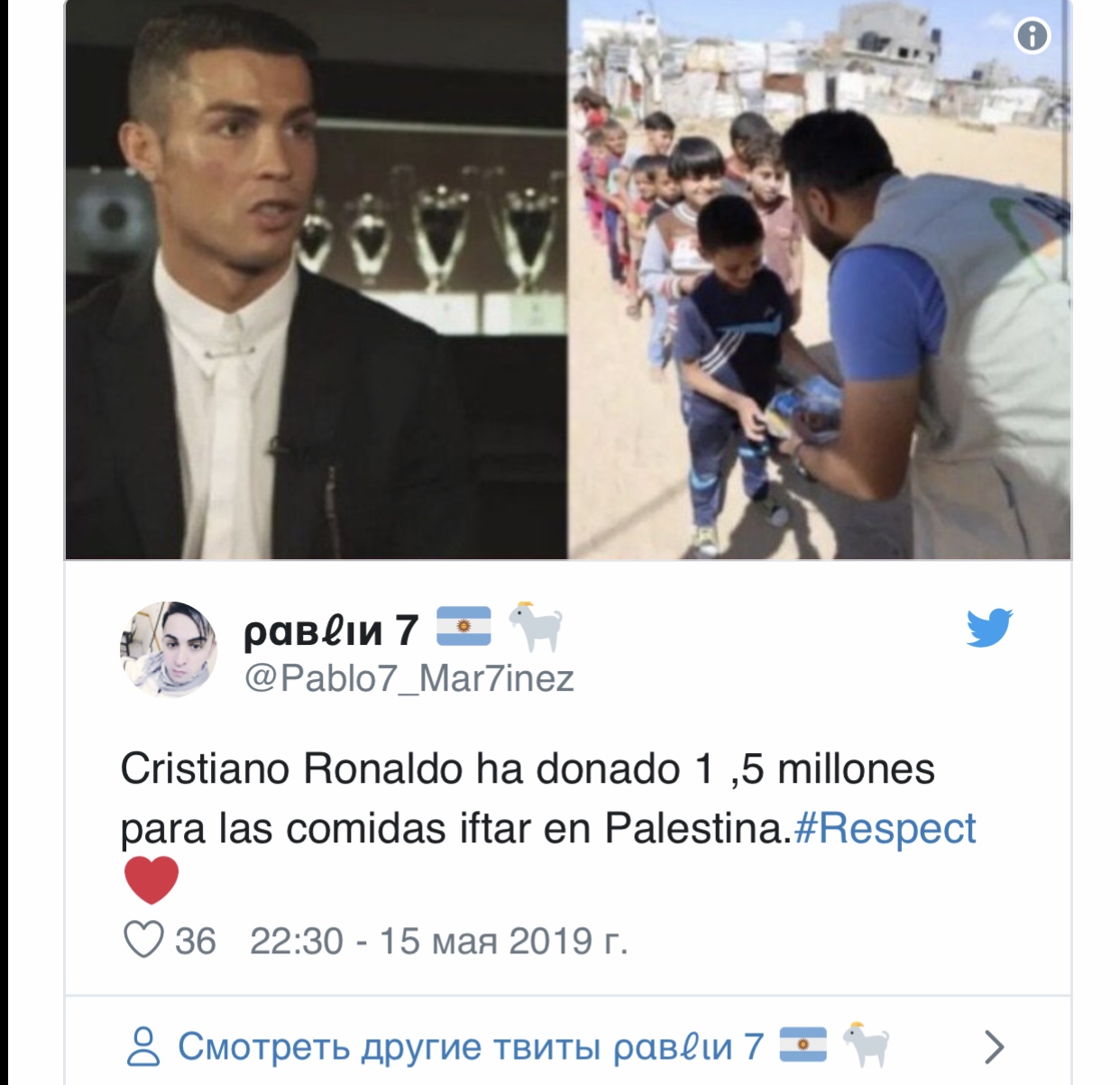Tap Смотреть другие твиты раваіи 7
Viewport: 1120px width, 1085px height.
(x=469, y=1046)
